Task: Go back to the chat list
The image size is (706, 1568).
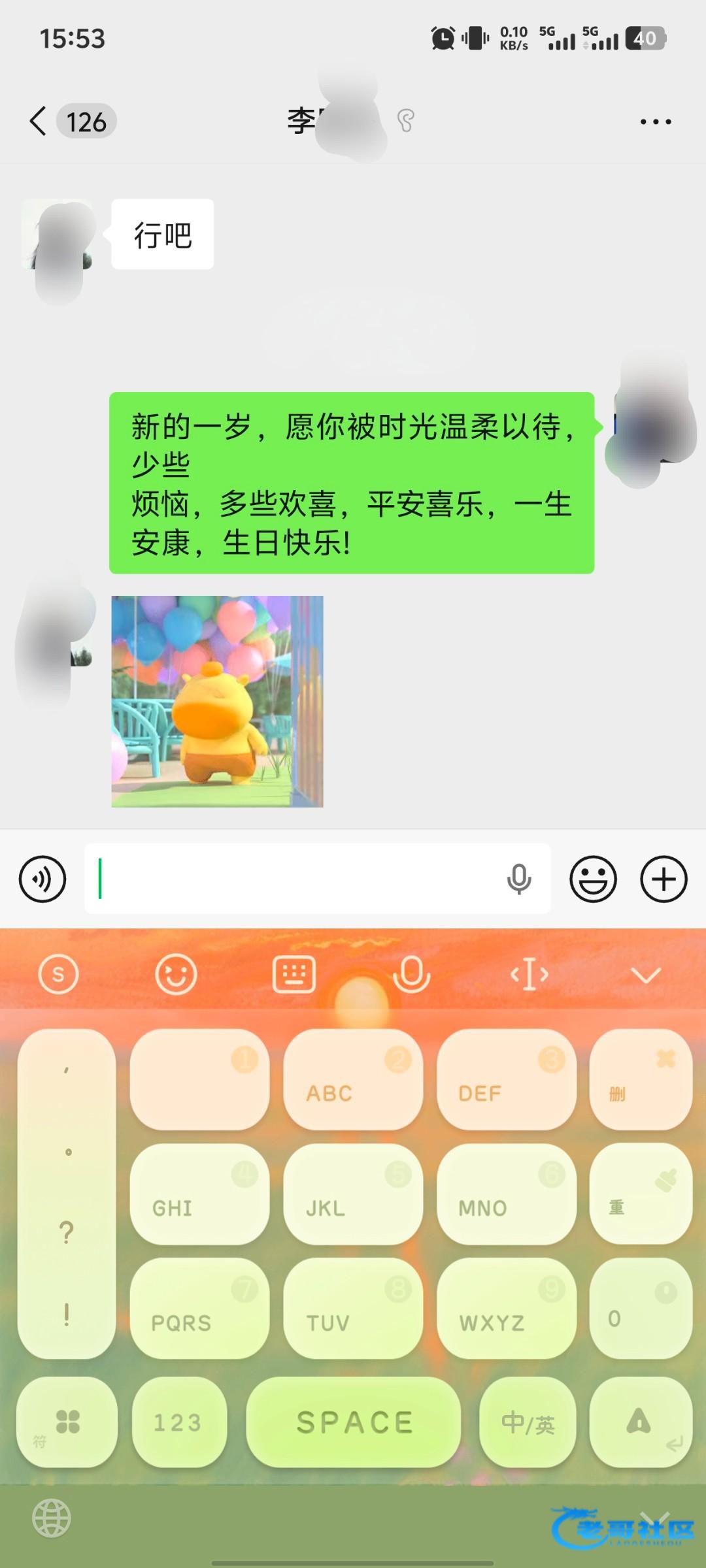Action: point(39,122)
